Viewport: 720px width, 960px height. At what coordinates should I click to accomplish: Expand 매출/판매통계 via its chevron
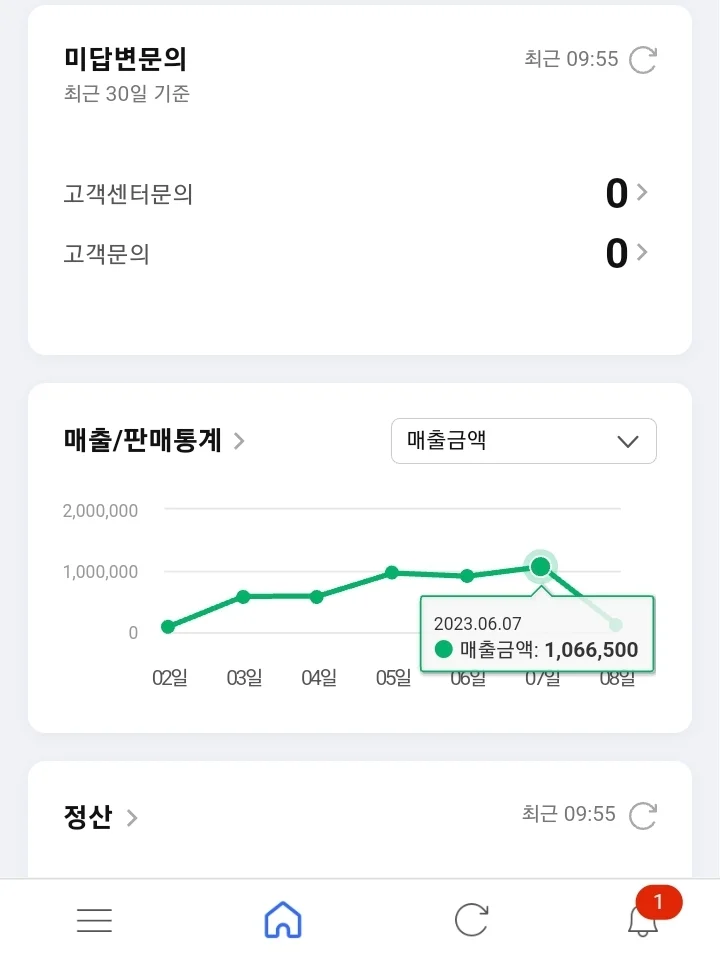coord(239,441)
